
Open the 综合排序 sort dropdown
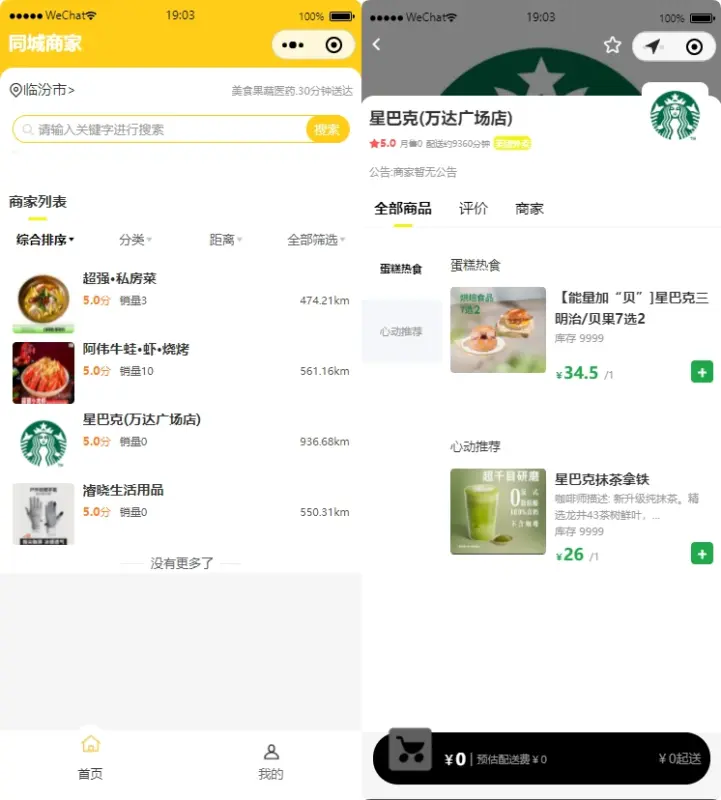(42, 240)
